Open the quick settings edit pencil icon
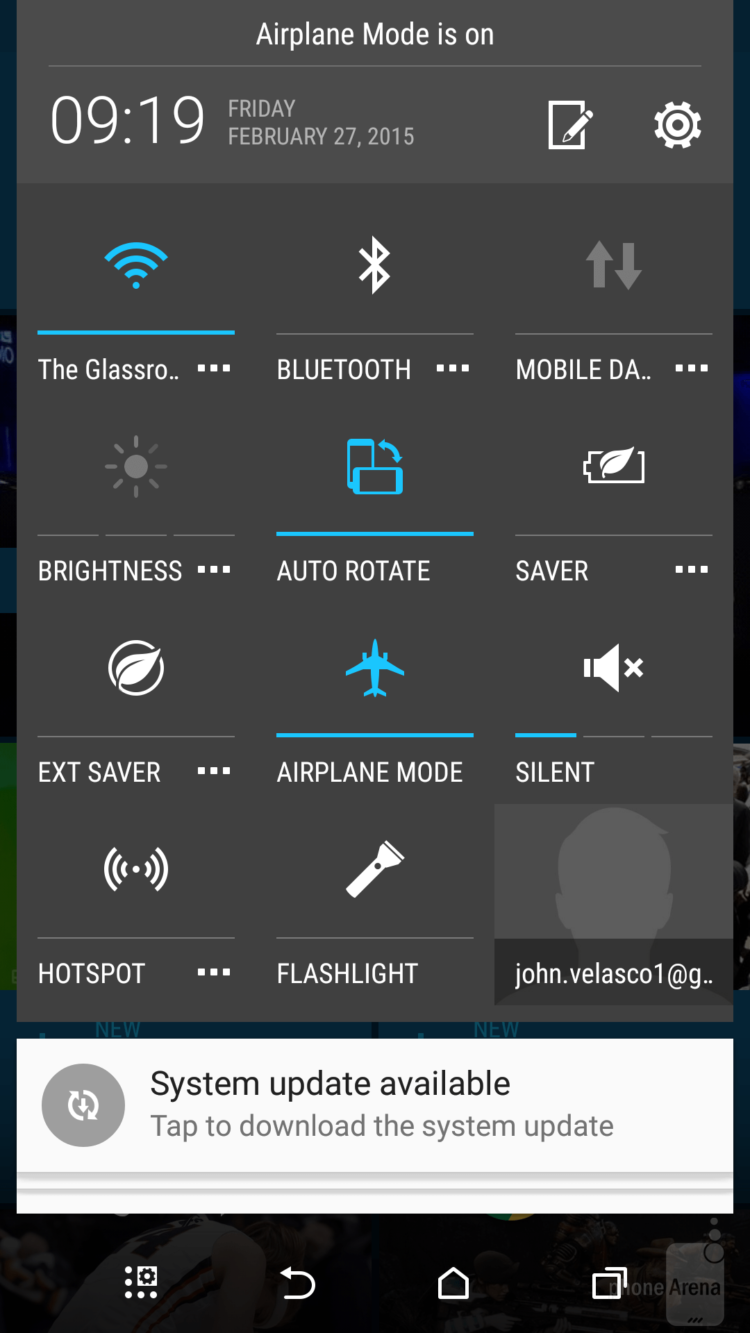This screenshot has width=750, height=1333. coord(569,125)
